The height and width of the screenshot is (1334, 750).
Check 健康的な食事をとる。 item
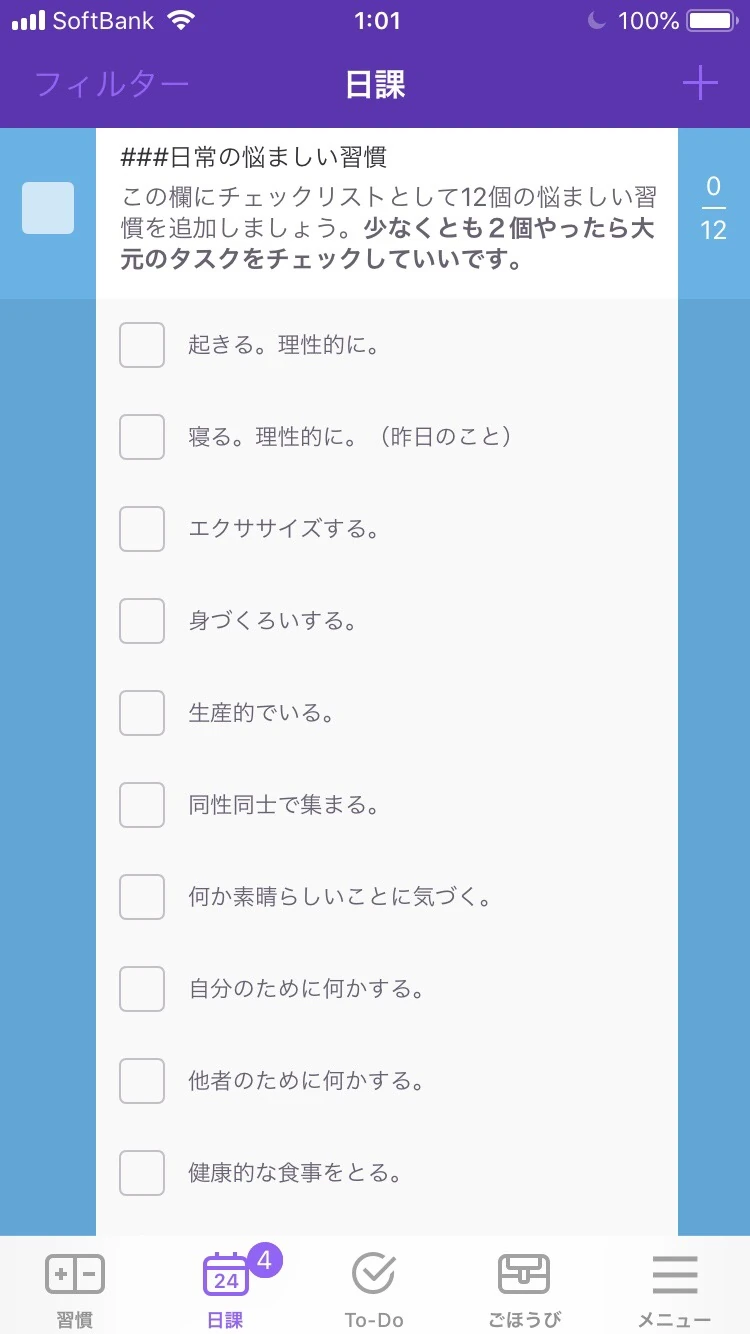click(x=142, y=1173)
